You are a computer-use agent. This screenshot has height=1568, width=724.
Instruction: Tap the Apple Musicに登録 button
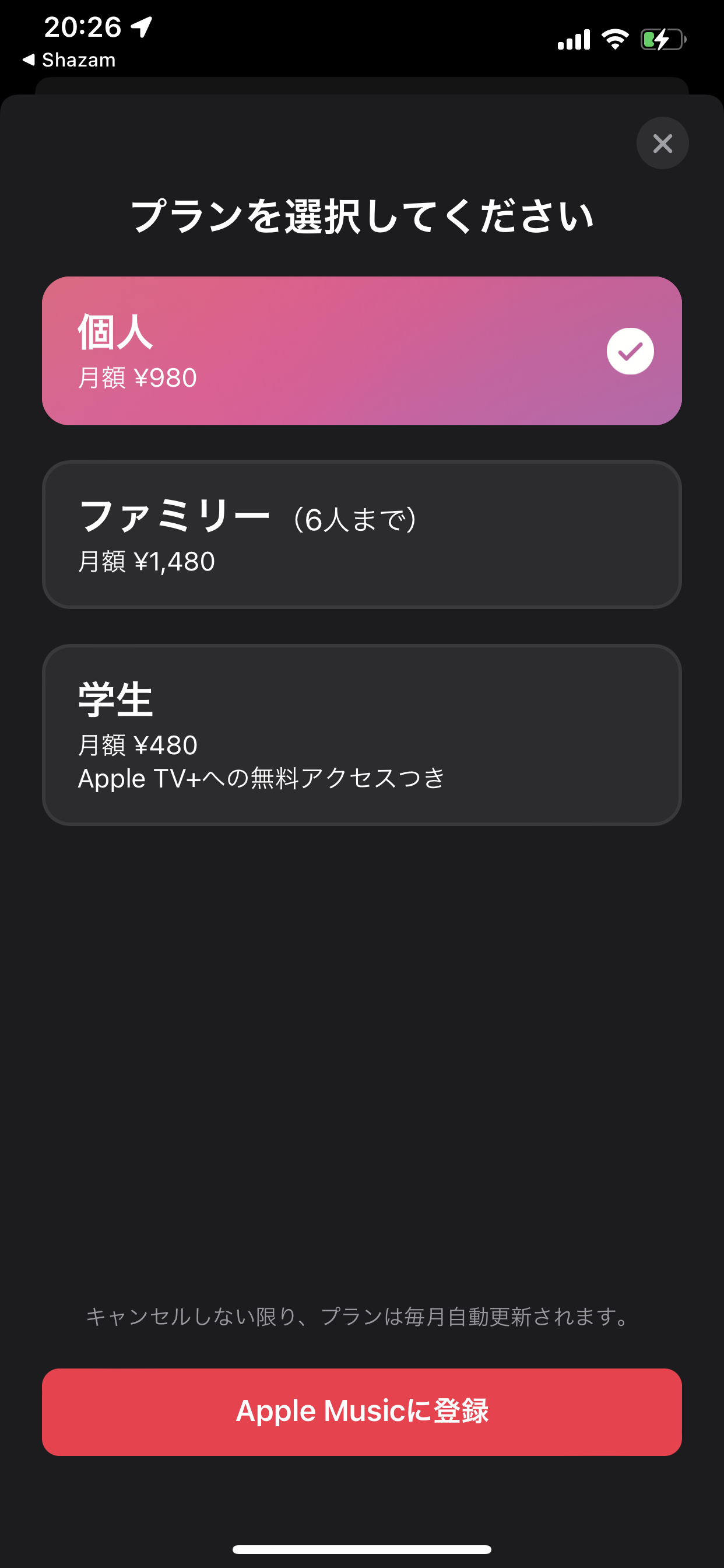pos(361,1412)
